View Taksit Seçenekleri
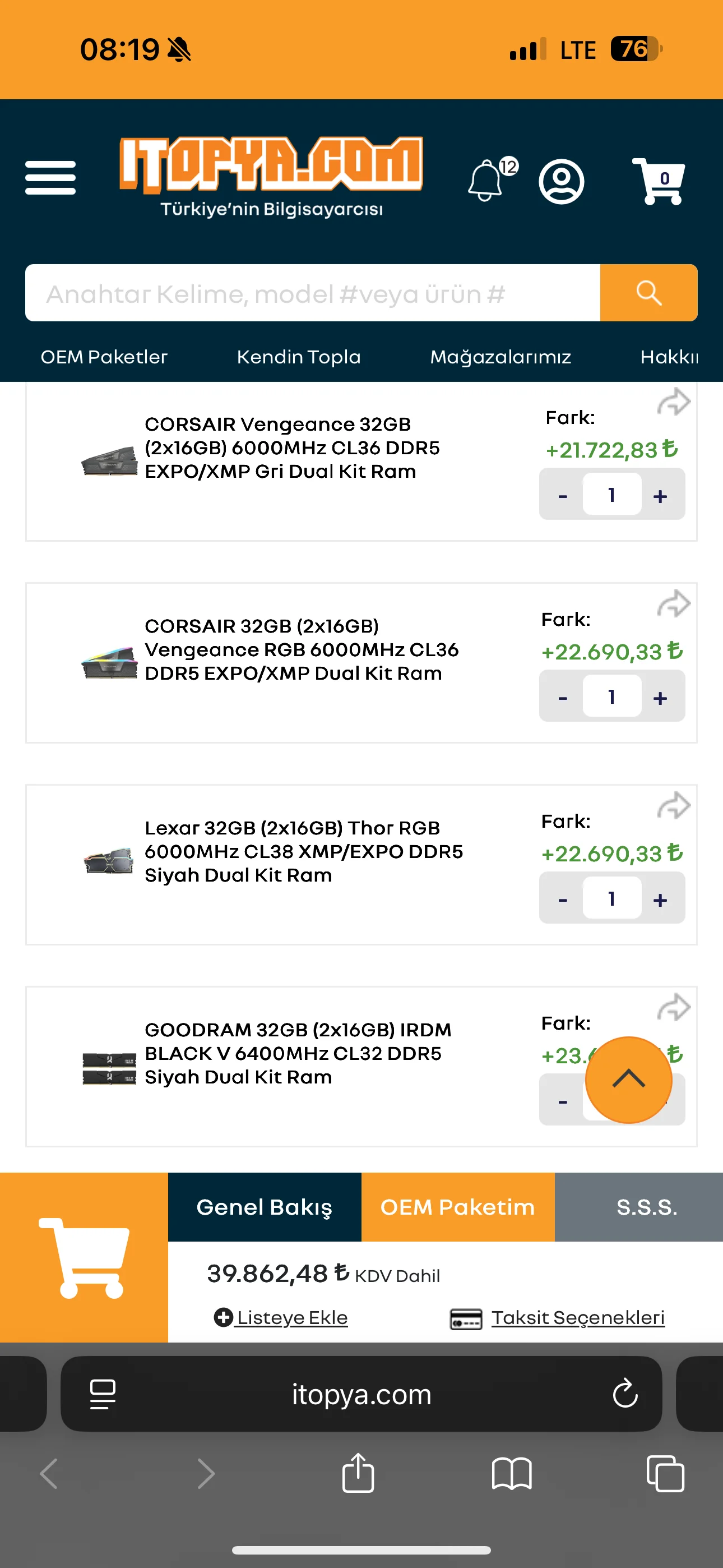Image resolution: width=723 pixels, height=1568 pixels. pyautogui.click(x=577, y=1318)
